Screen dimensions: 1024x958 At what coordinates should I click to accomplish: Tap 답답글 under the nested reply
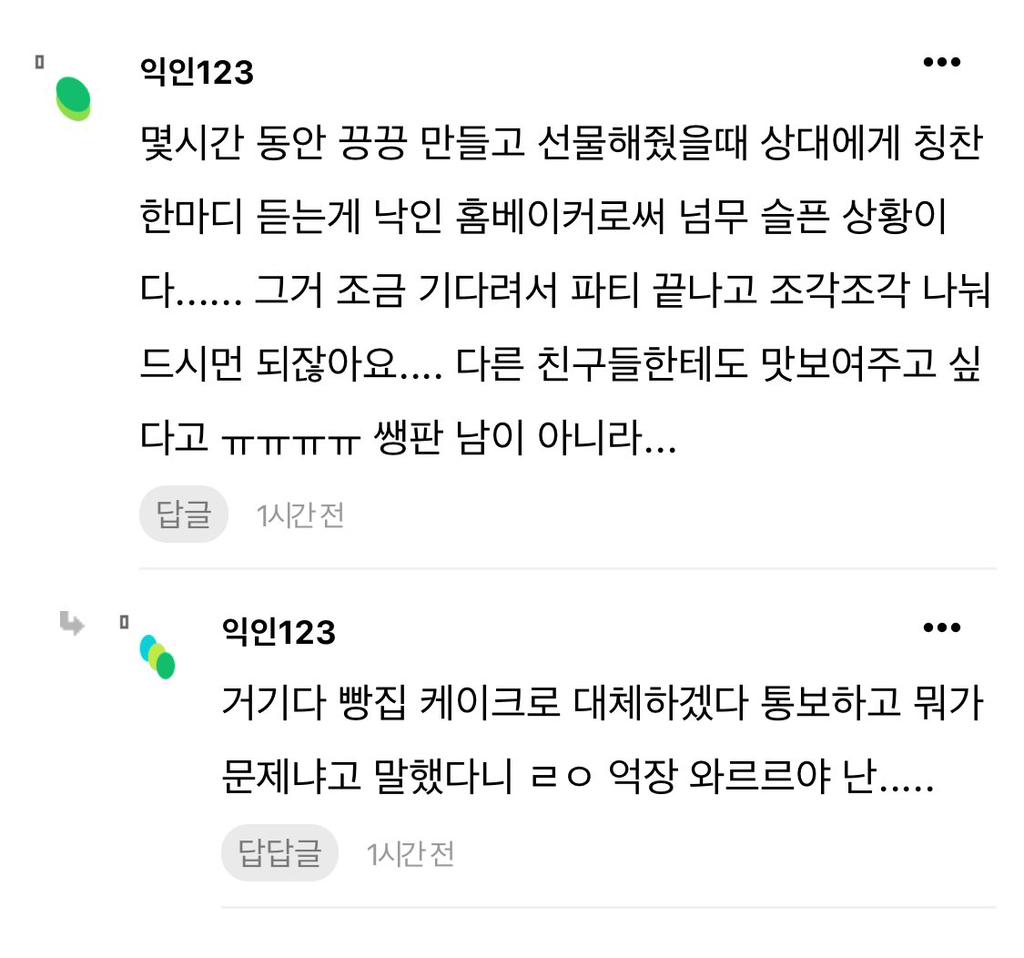(x=280, y=853)
